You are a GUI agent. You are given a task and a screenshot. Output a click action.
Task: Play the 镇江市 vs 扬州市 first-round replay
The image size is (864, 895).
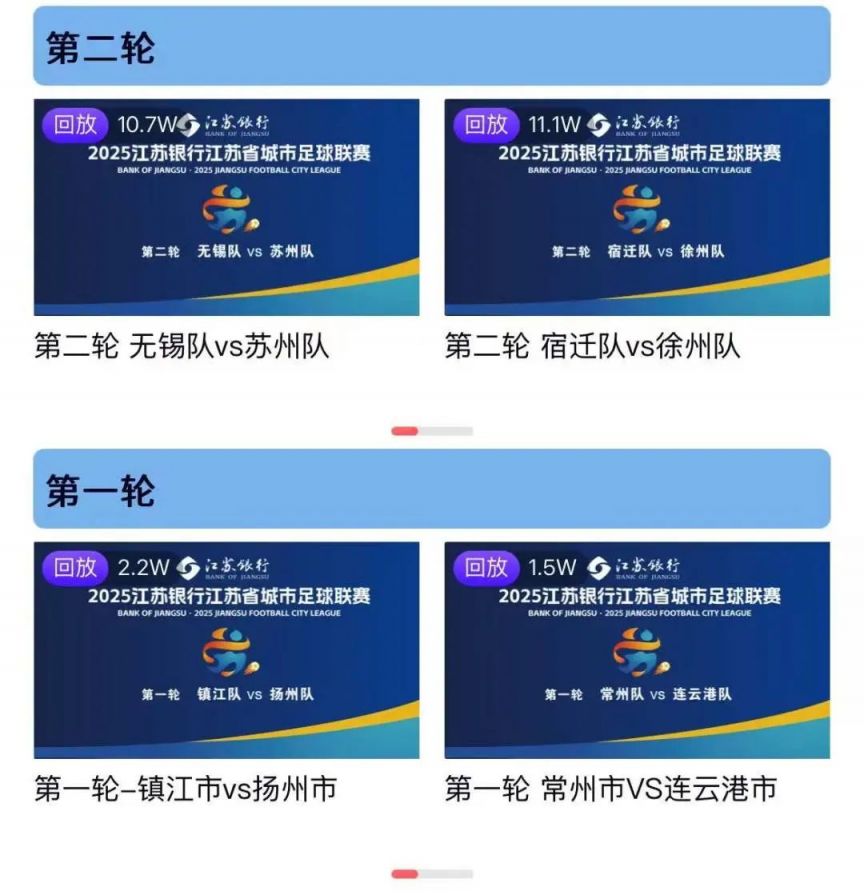point(226,650)
